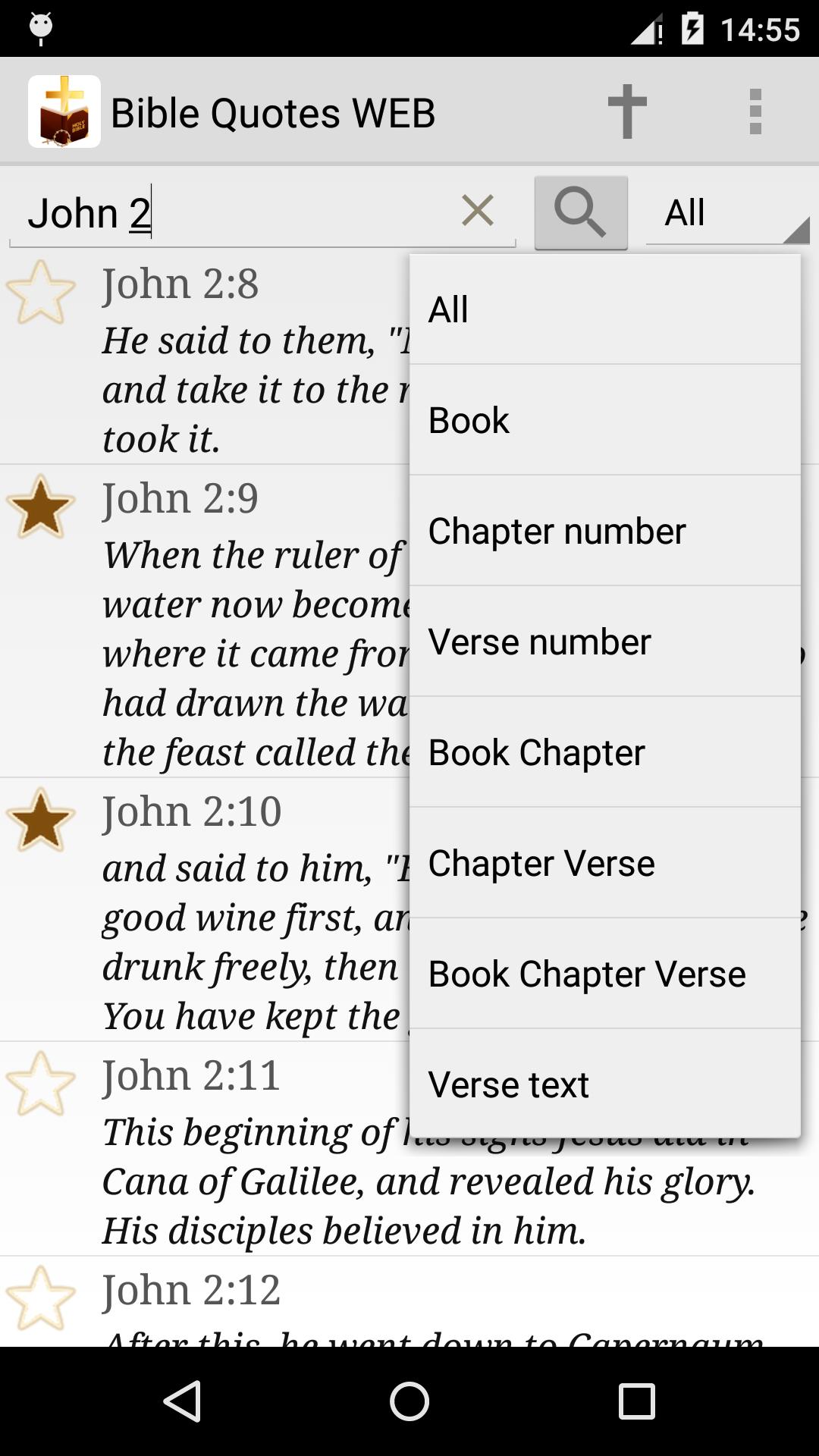The height and width of the screenshot is (1456, 819).
Task: Focus the "John 2" search input
Action: (x=227, y=213)
